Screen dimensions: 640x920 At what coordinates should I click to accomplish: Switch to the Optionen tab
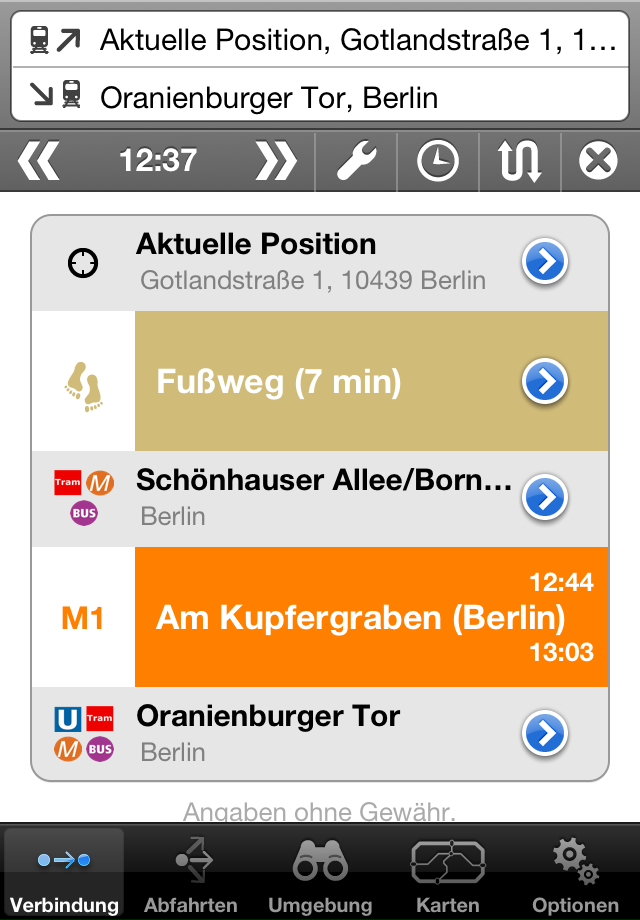tap(576, 872)
